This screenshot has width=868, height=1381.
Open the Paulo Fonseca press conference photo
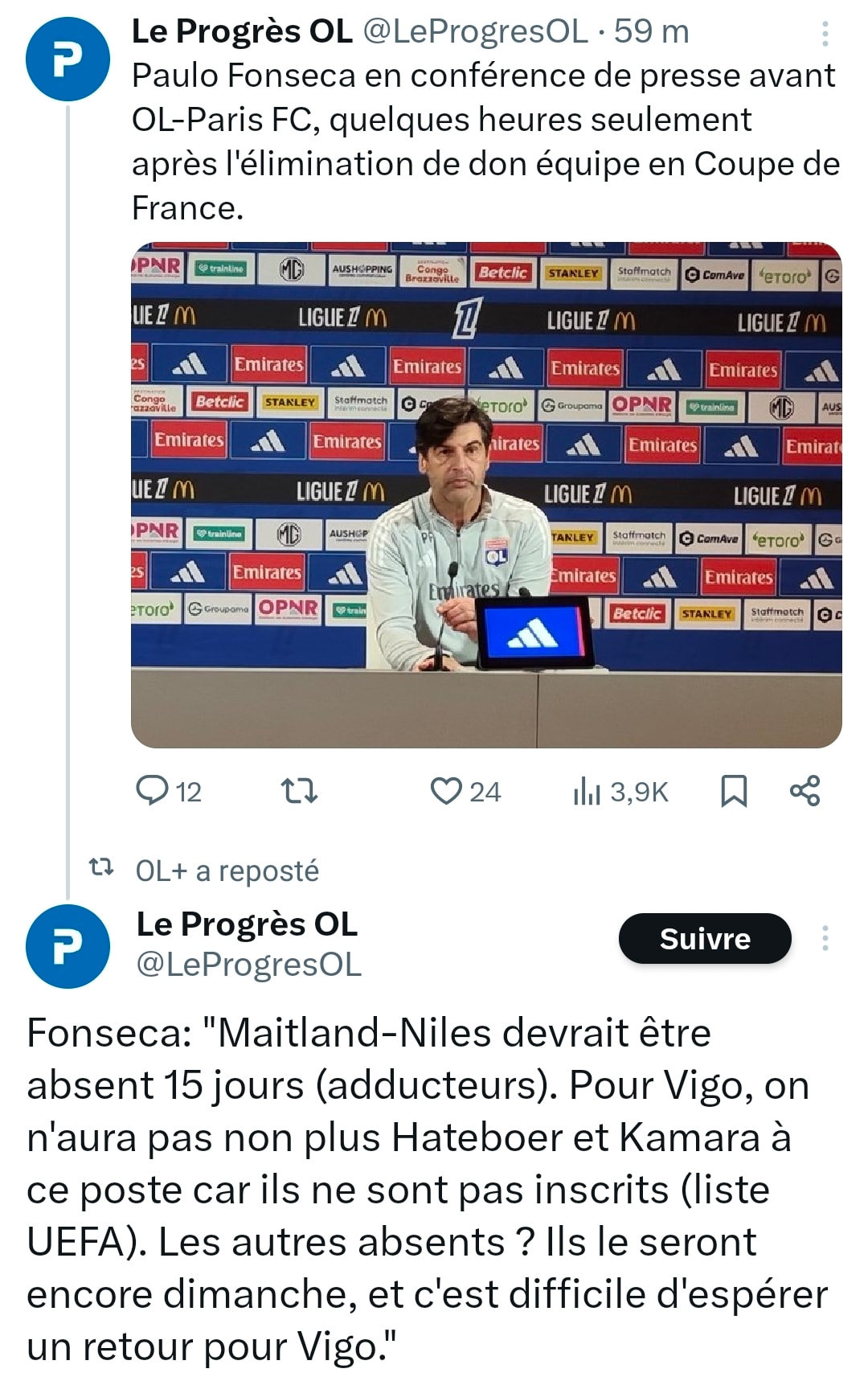point(486,494)
